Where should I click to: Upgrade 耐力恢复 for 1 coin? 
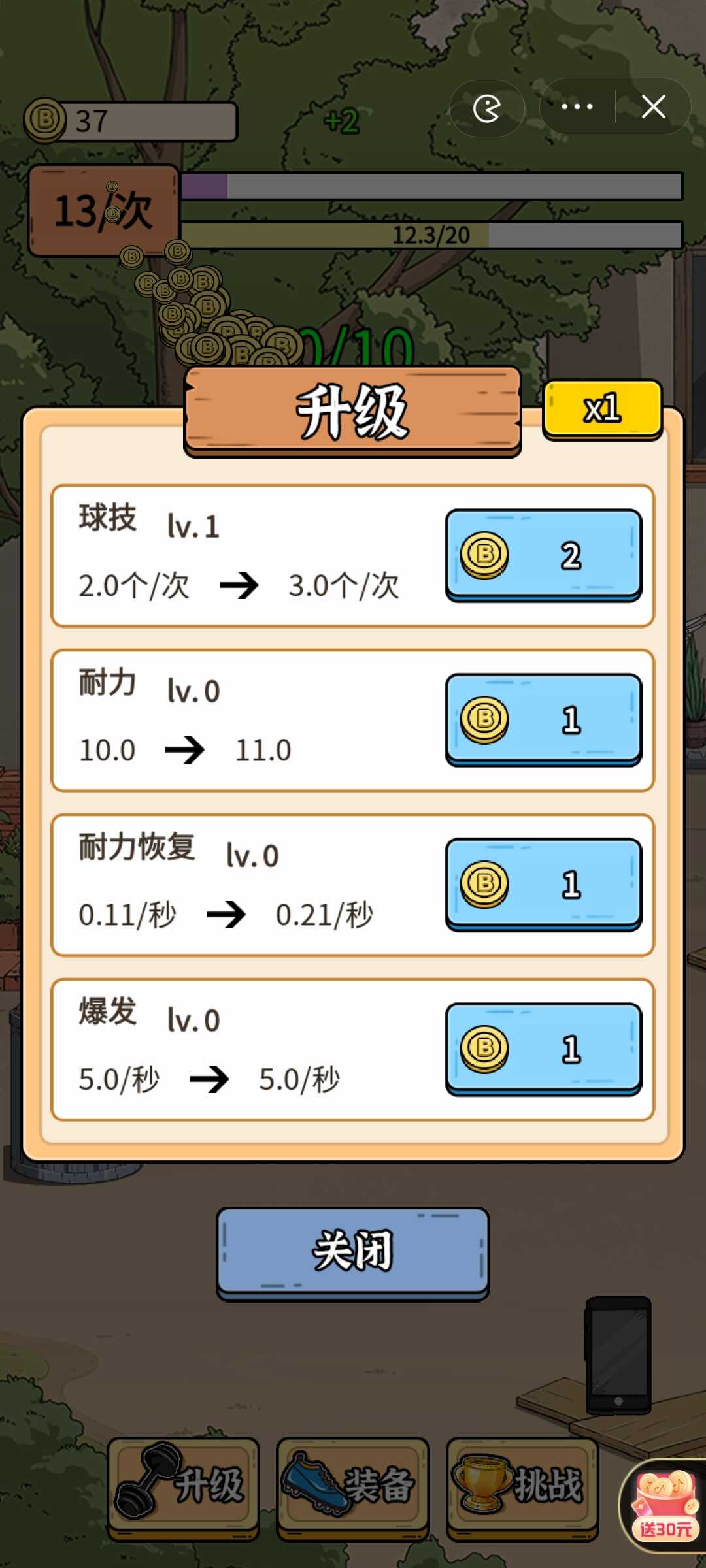[543, 884]
